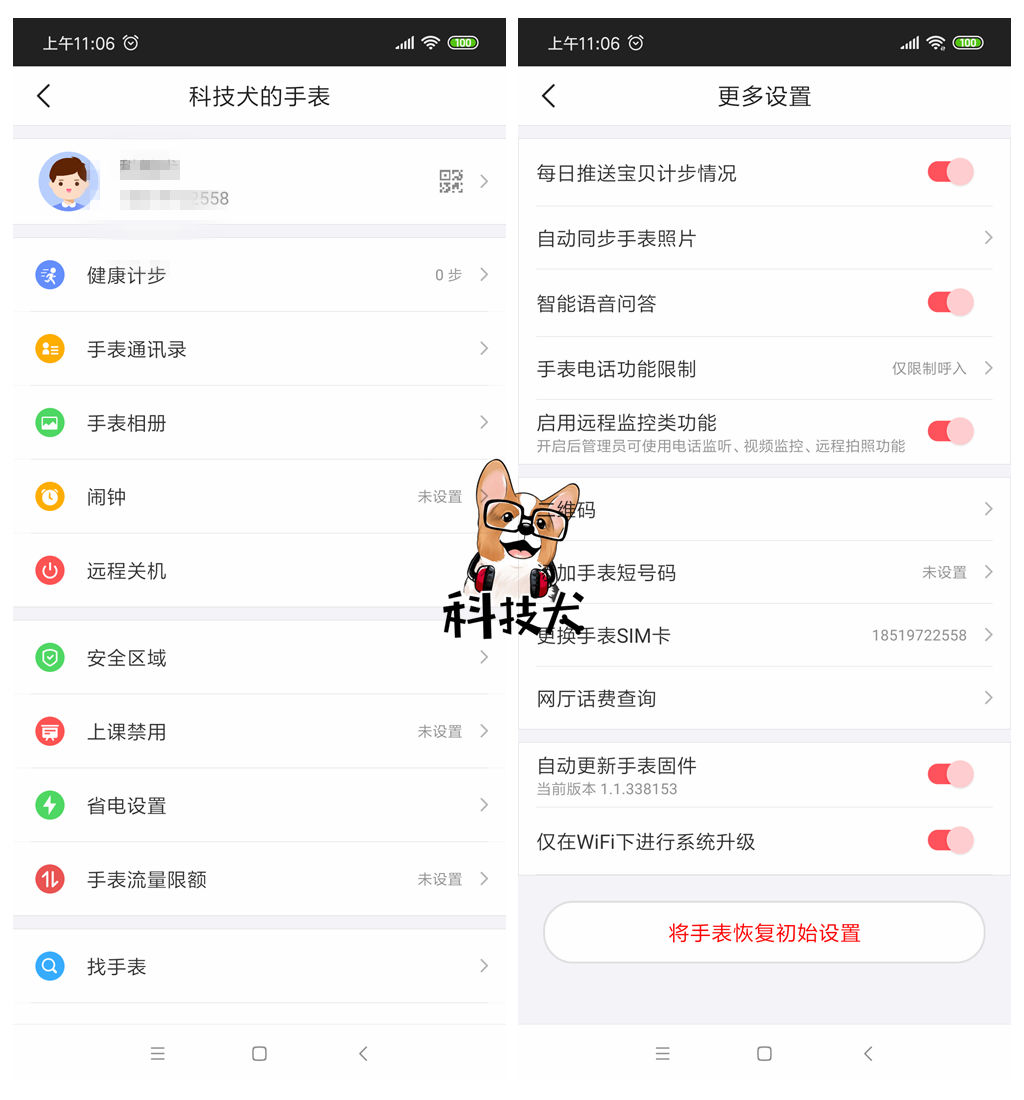Tap the profile avatar thumbnail
Image resolution: width=1024 pixels, height=1100 pixels.
click(x=68, y=182)
